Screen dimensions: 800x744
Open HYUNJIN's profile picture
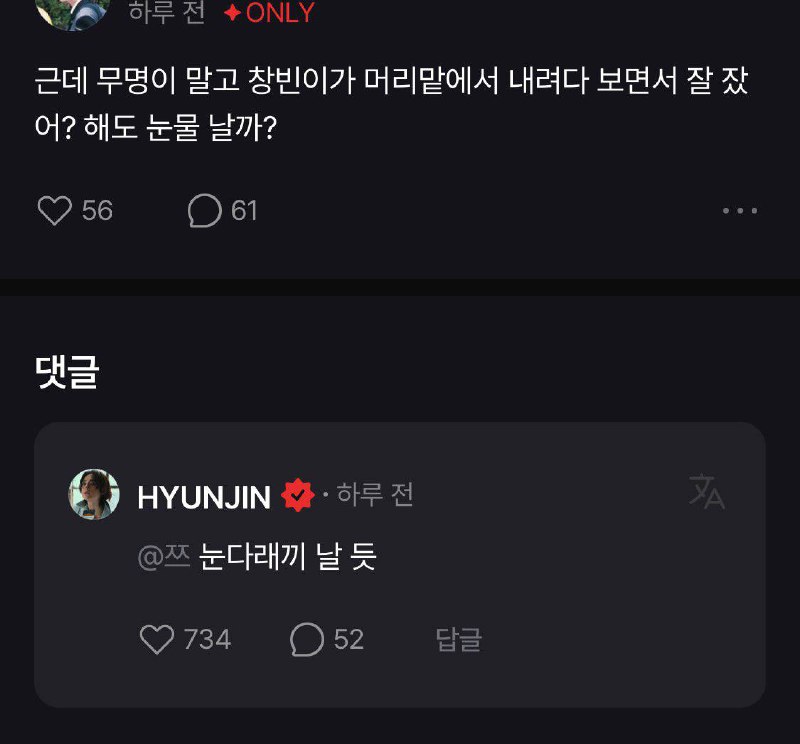[94, 494]
